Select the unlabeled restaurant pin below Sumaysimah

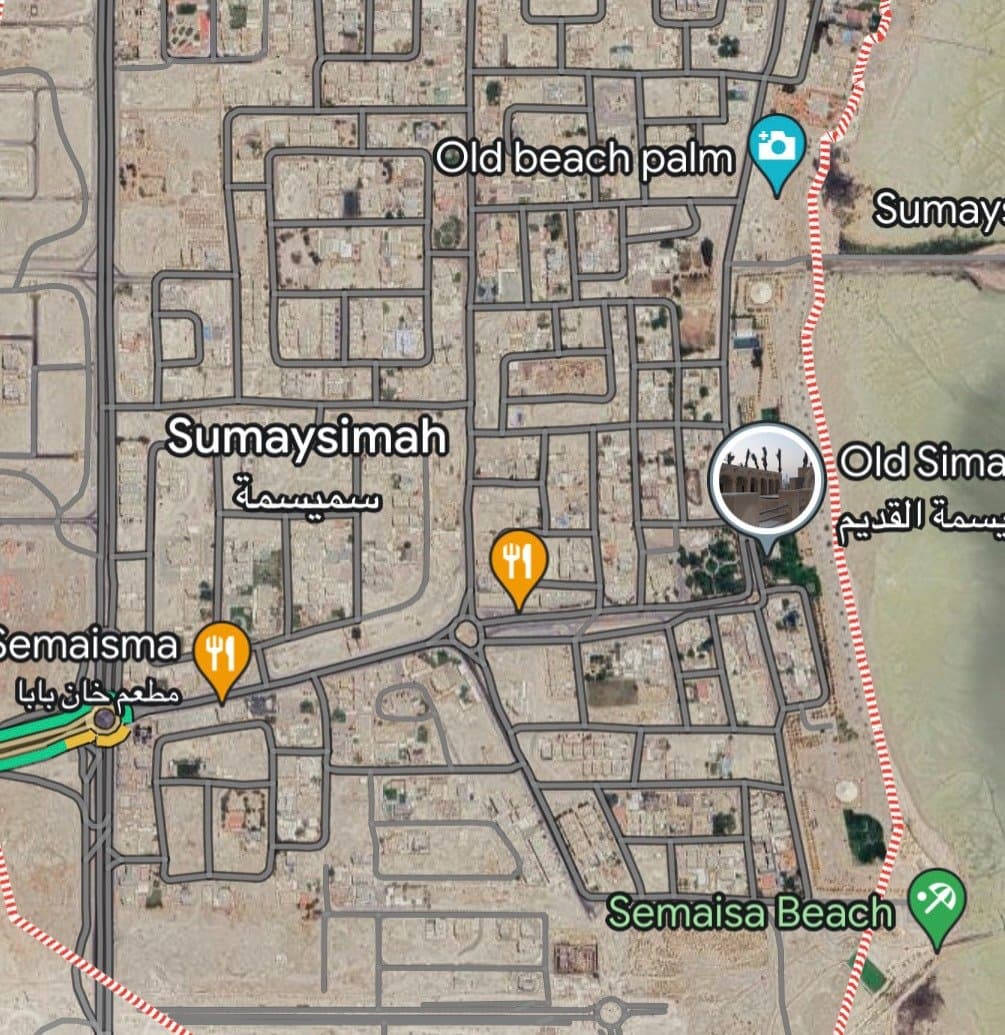click(518, 563)
